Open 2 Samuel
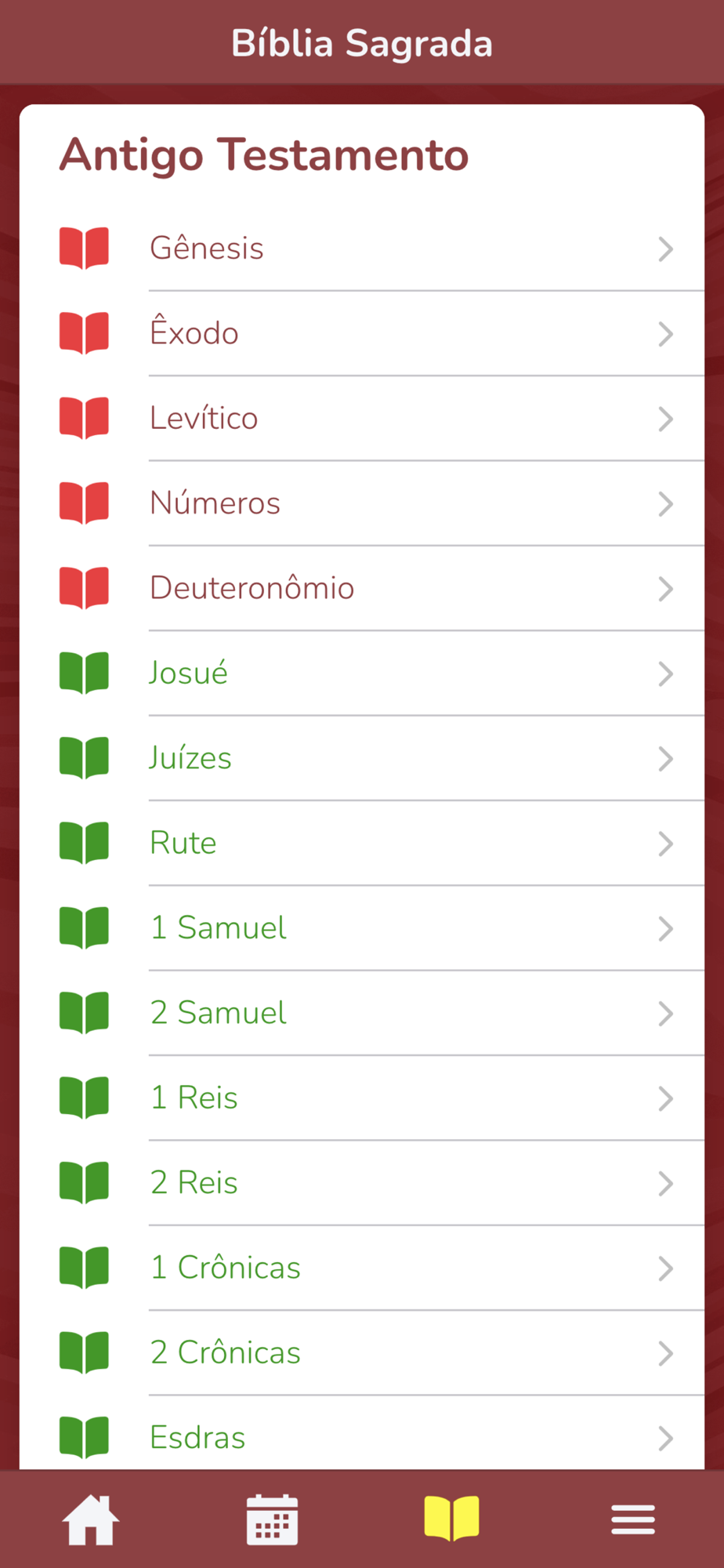This screenshot has width=724, height=1568. tap(362, 1012)
